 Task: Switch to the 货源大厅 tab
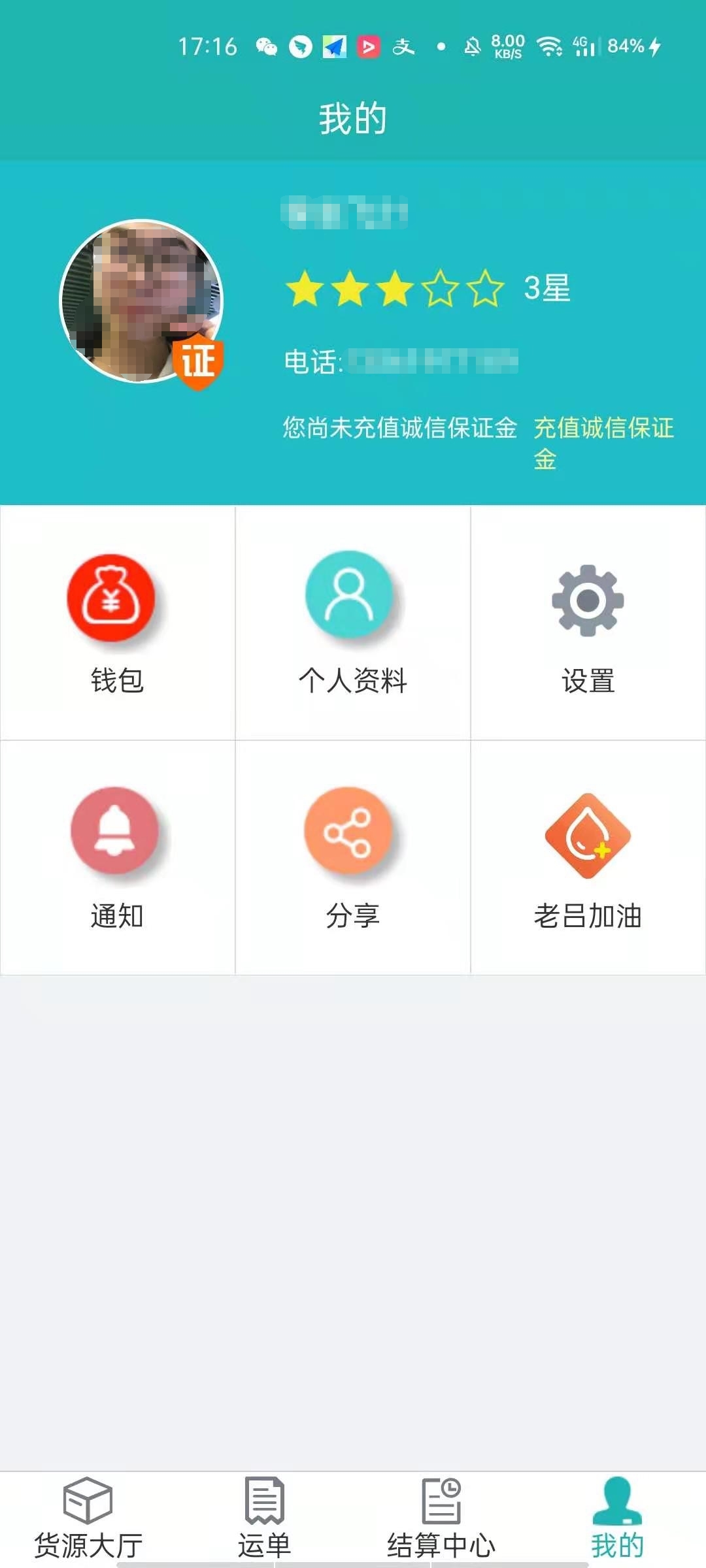point(88,1518)
